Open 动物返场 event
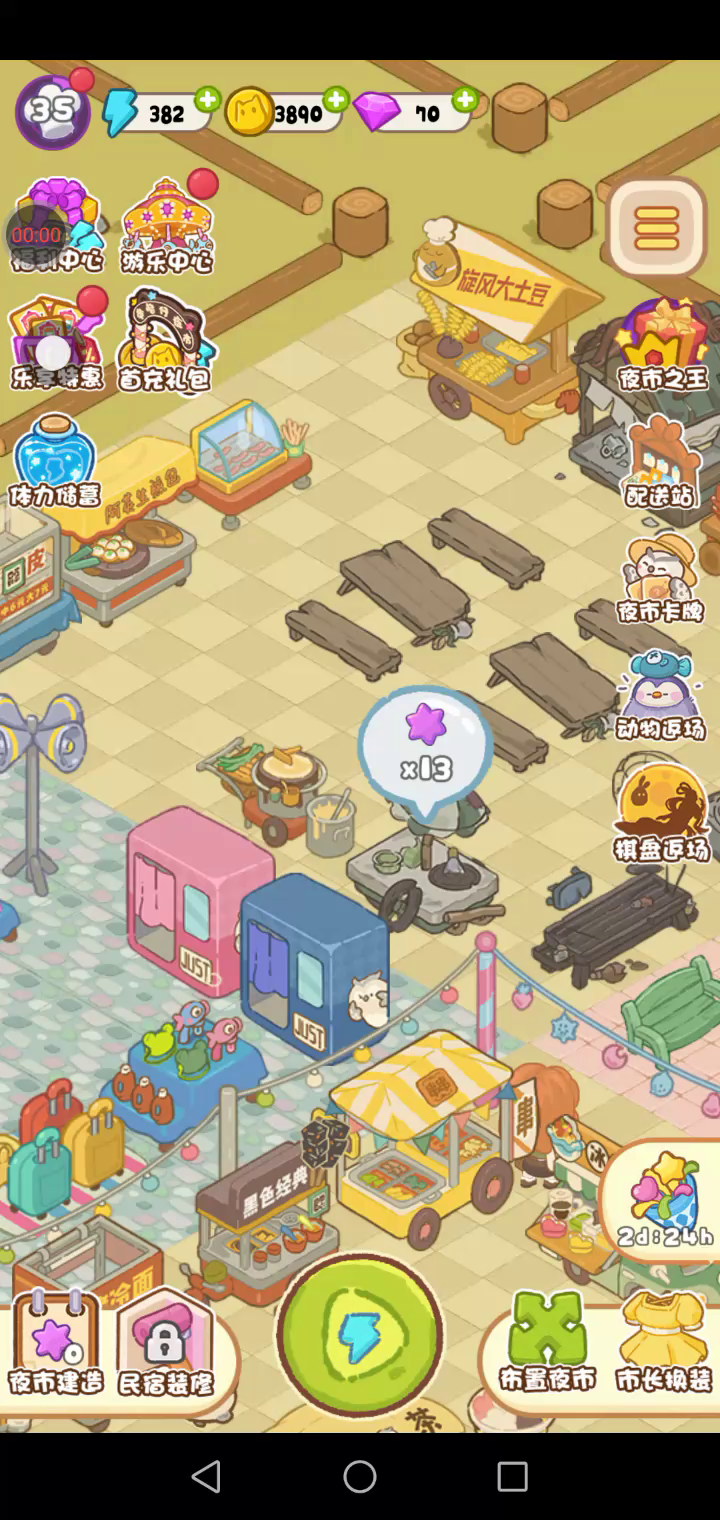The width and height of the screenshot is (720, 1520). click(660, 695)
